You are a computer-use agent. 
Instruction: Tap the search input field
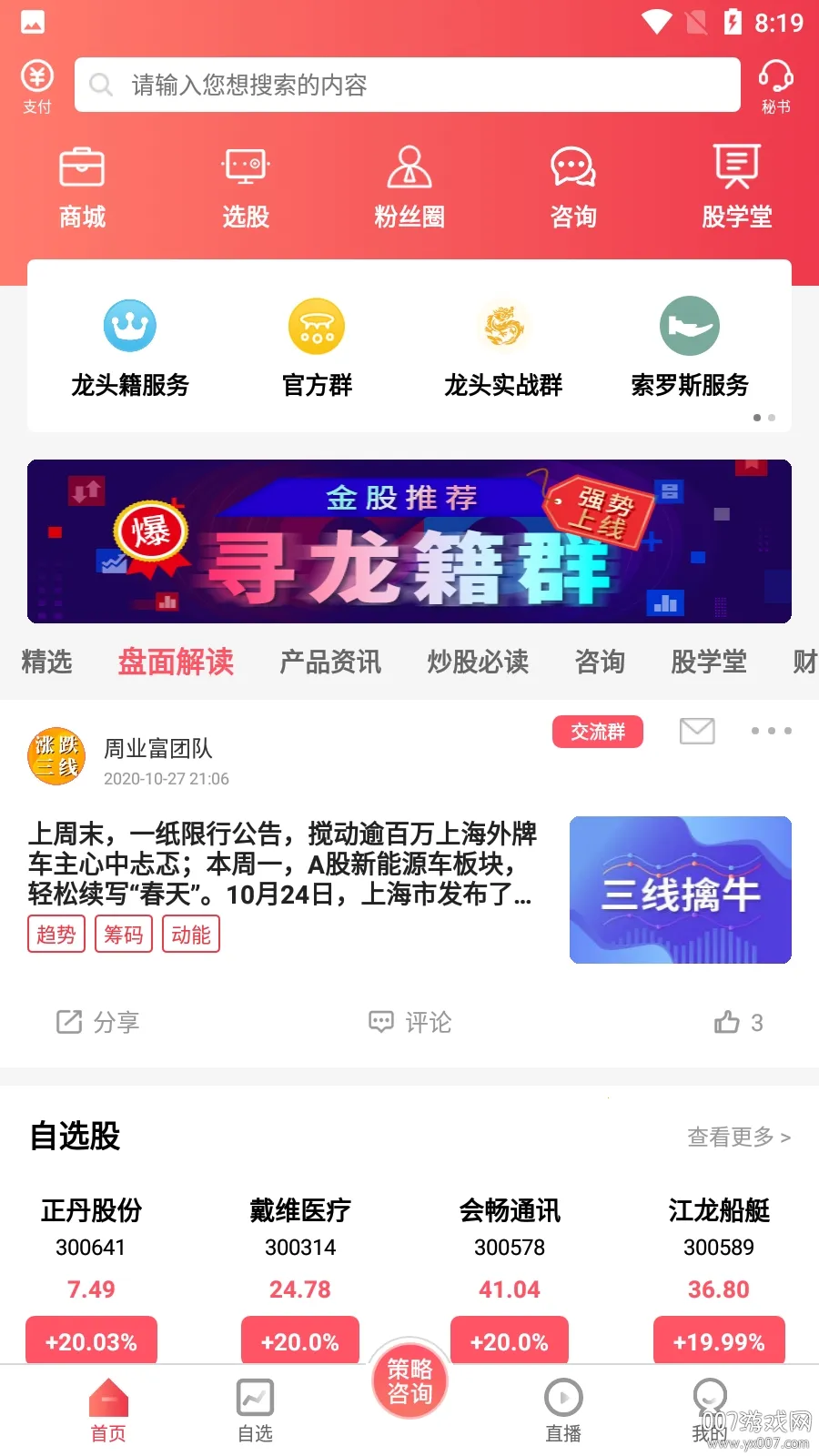[x=407, y=85]
